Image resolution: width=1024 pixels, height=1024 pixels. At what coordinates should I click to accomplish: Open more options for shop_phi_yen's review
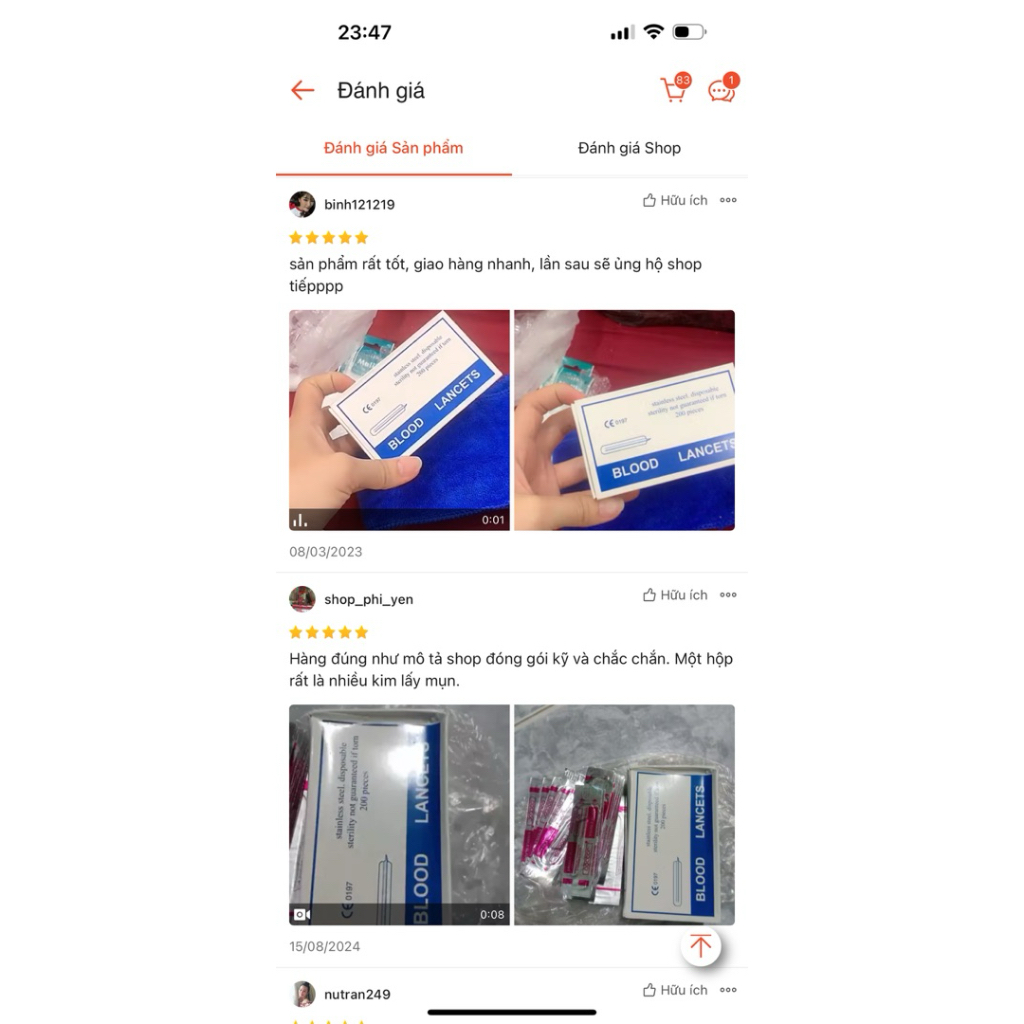pos(728,595)
